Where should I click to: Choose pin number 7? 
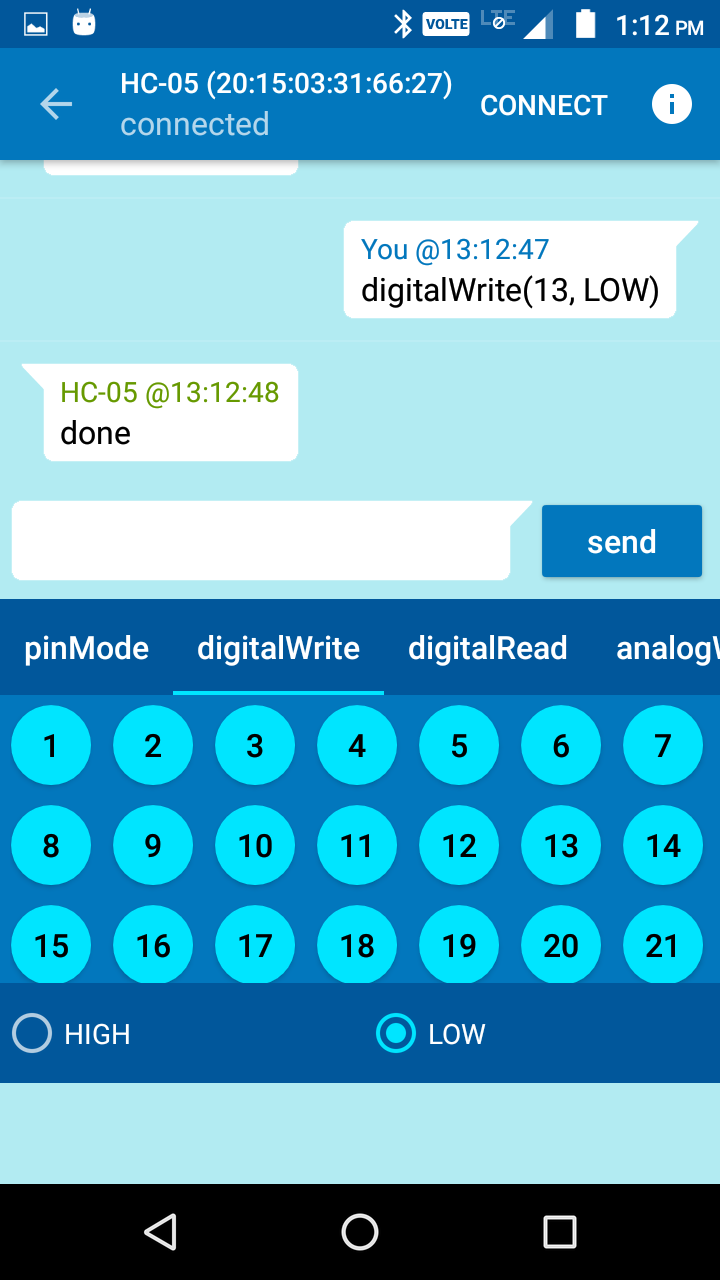[x=662, y=746]
